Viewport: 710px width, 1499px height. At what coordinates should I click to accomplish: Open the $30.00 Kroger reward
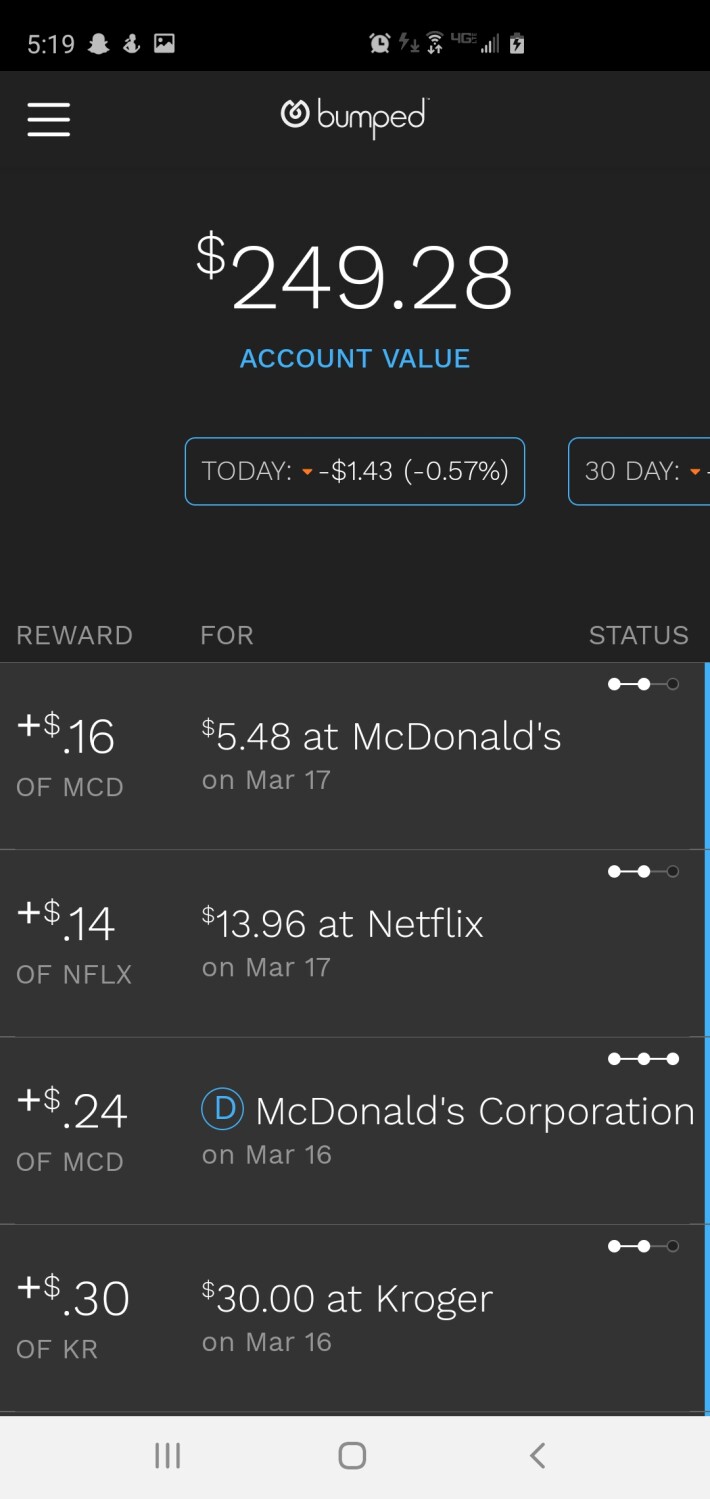click(x=352, y=1318)
